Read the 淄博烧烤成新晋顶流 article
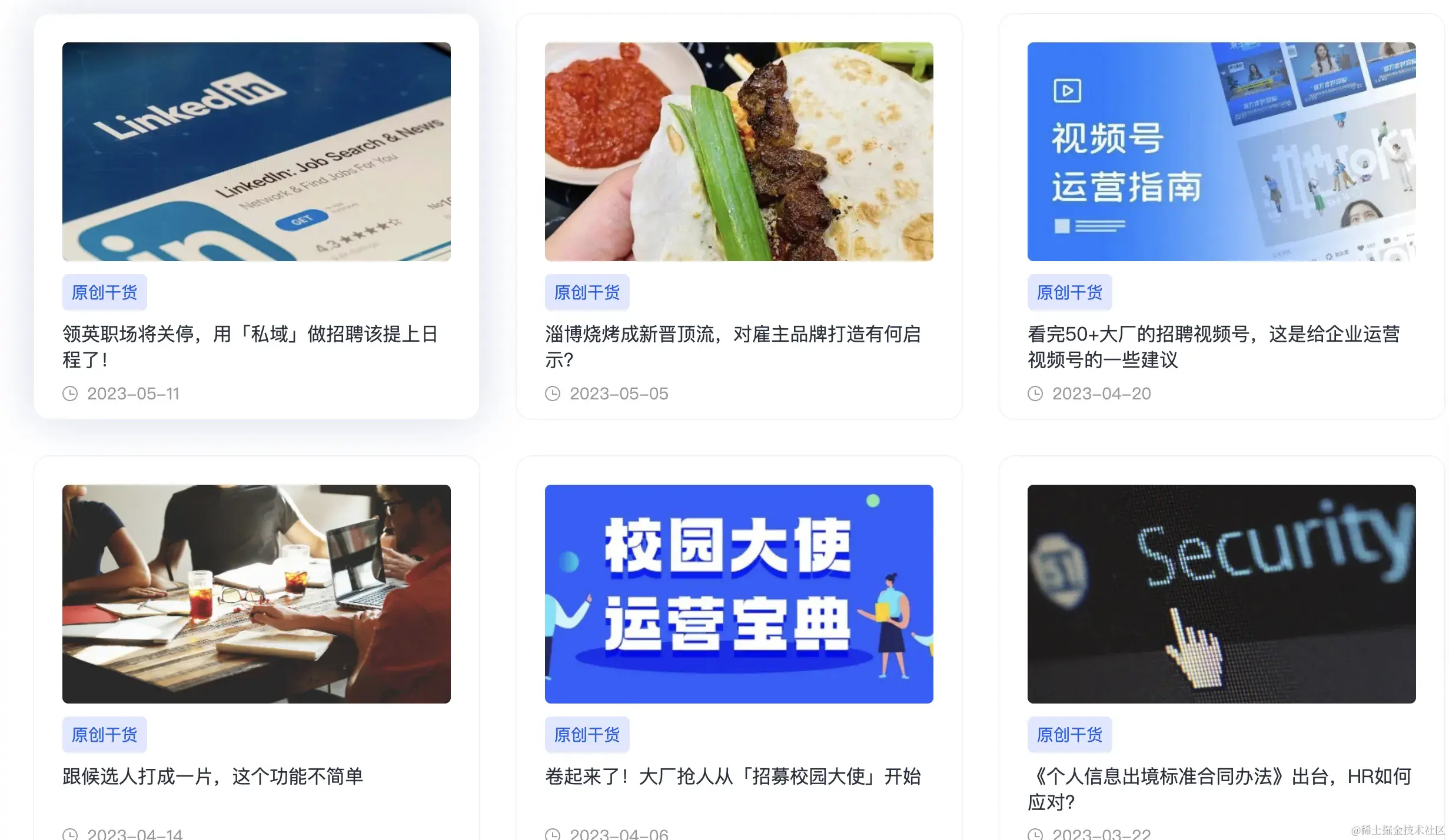Viewport: 1449px width, 840px height. pyautogui.click(x=733, y=335)
